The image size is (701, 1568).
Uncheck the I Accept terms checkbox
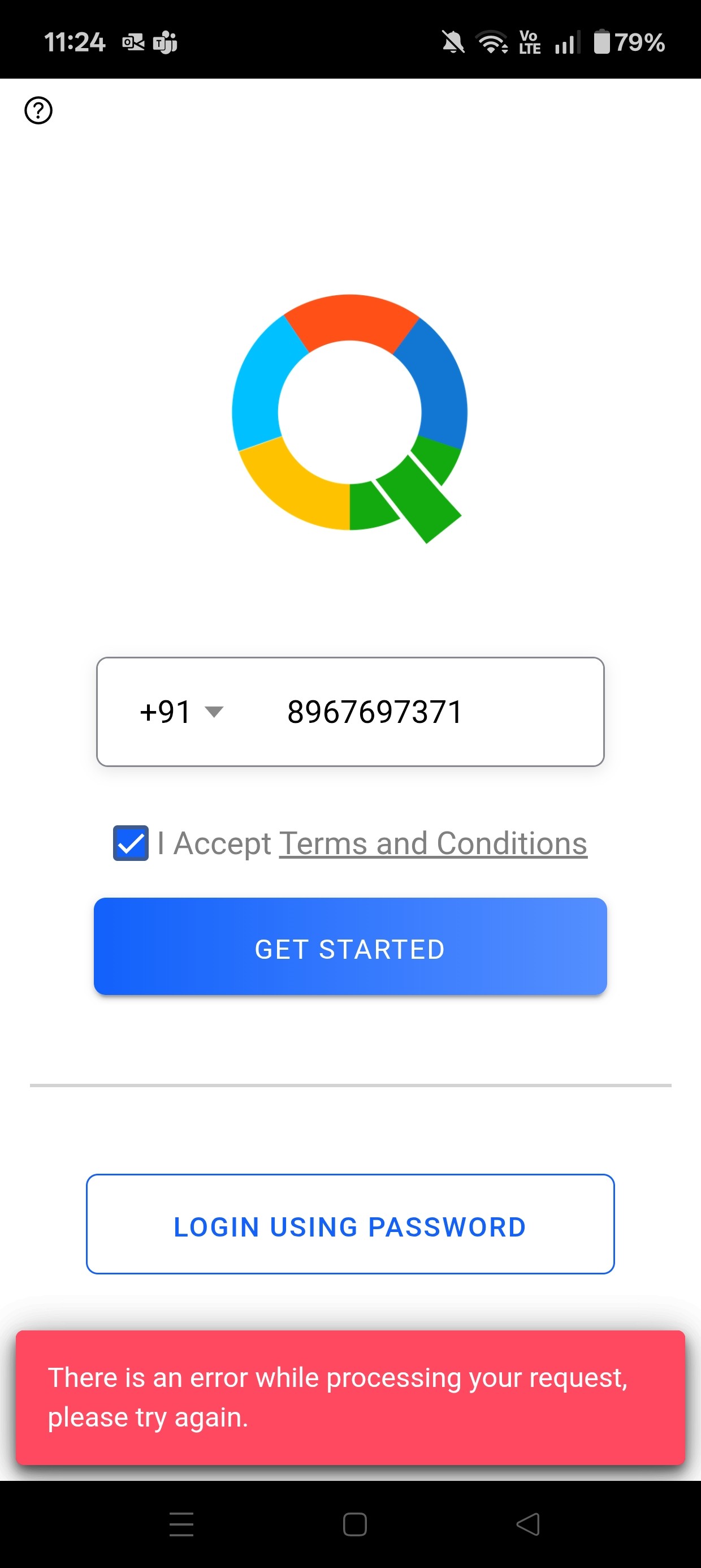point(131,843)
